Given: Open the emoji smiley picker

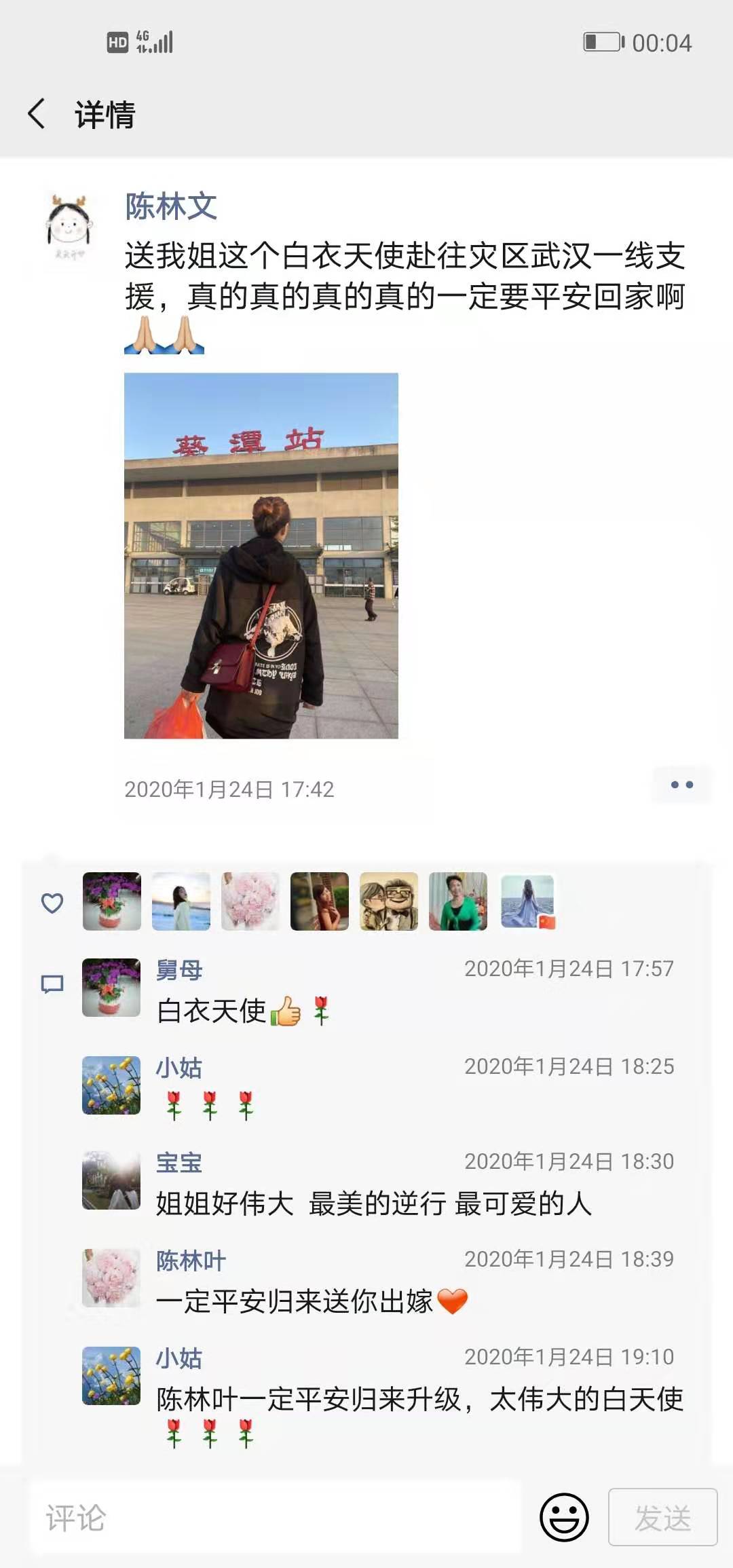Looking at the screenshot, I should click(564, 1517).
